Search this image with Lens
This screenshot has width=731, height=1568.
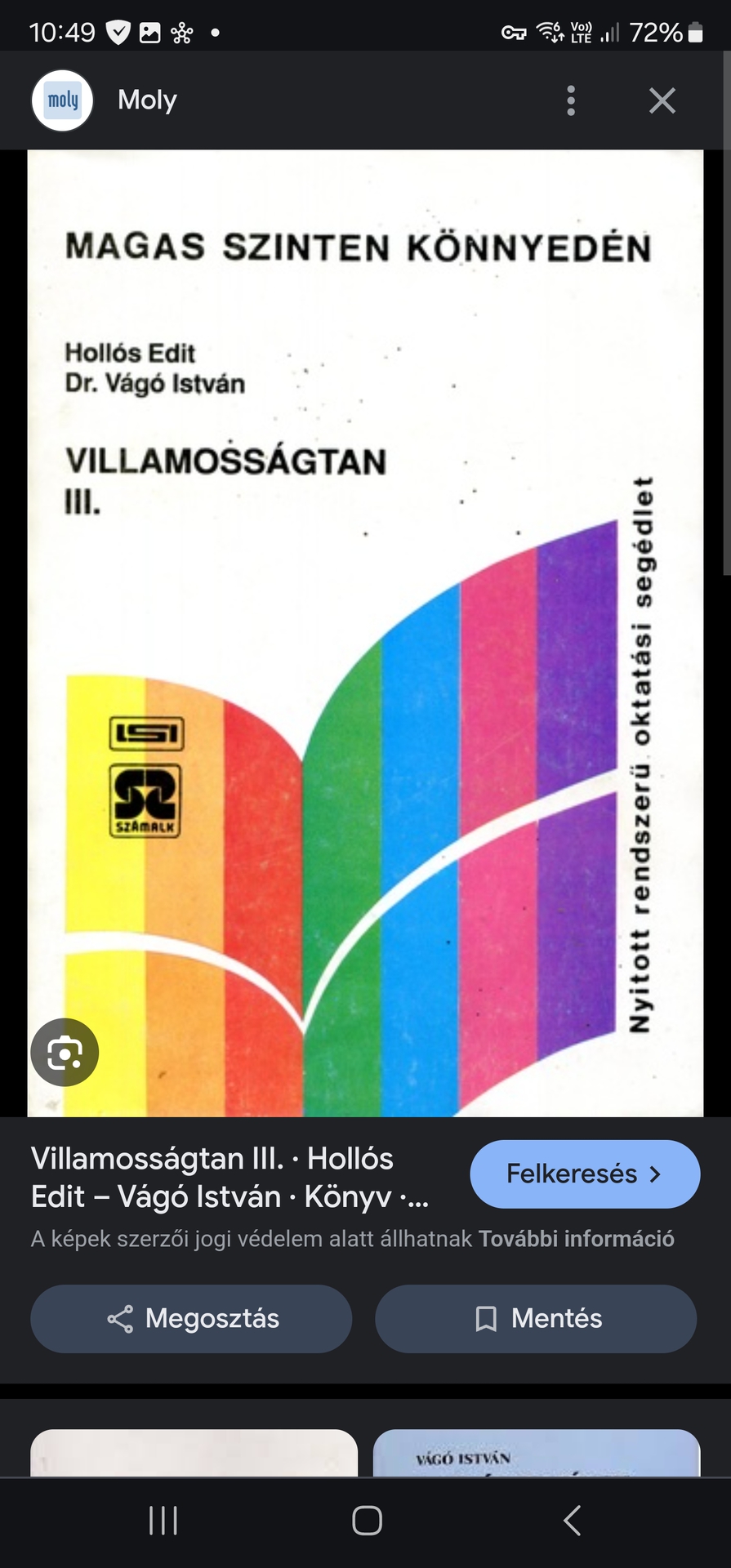pyautogui.click(x=65, y=1052)
